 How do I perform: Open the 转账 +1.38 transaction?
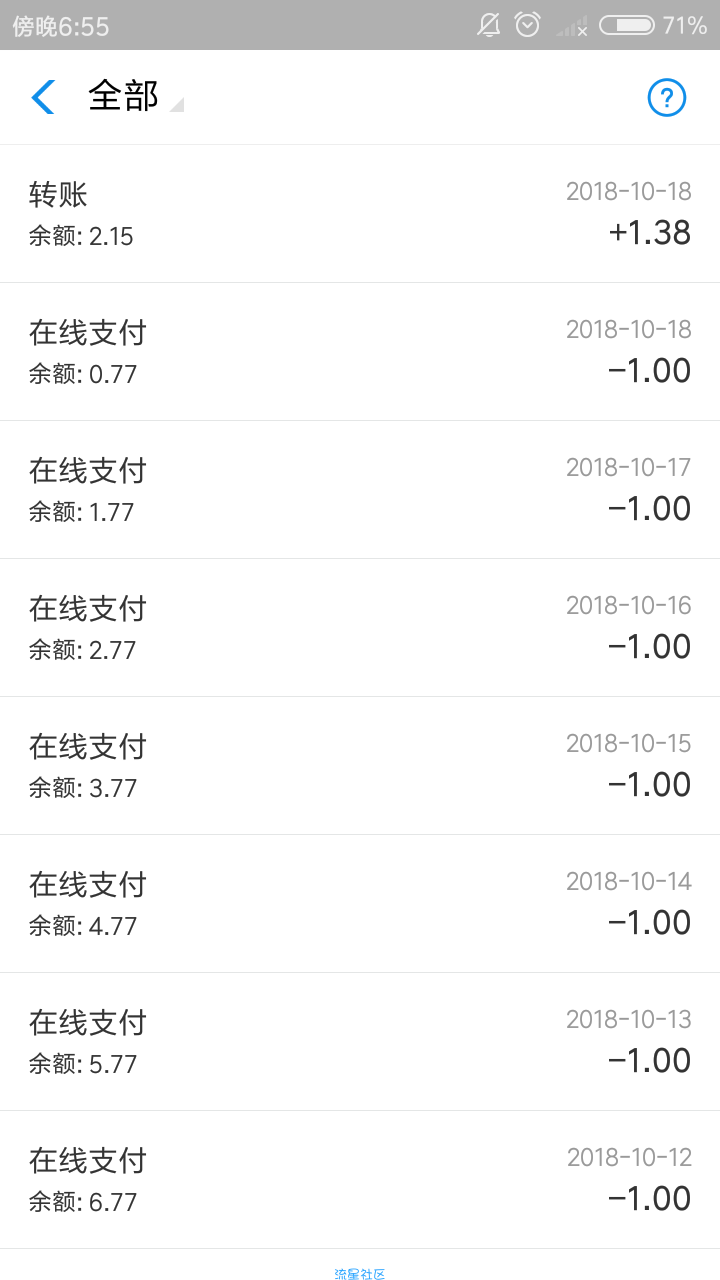click(x=360, y=214)
